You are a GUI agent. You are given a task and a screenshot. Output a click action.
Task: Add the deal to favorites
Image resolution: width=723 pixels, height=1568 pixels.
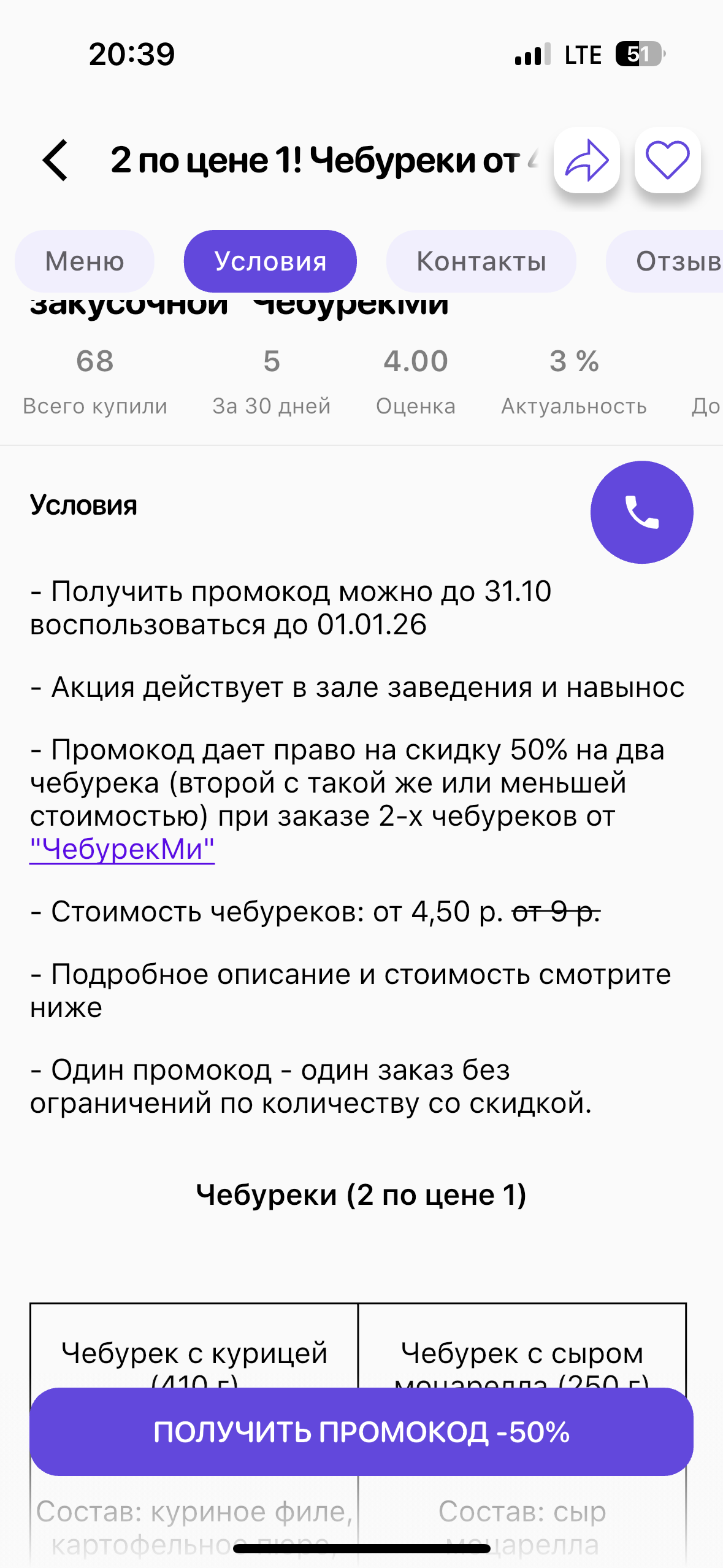coord(667,160)
